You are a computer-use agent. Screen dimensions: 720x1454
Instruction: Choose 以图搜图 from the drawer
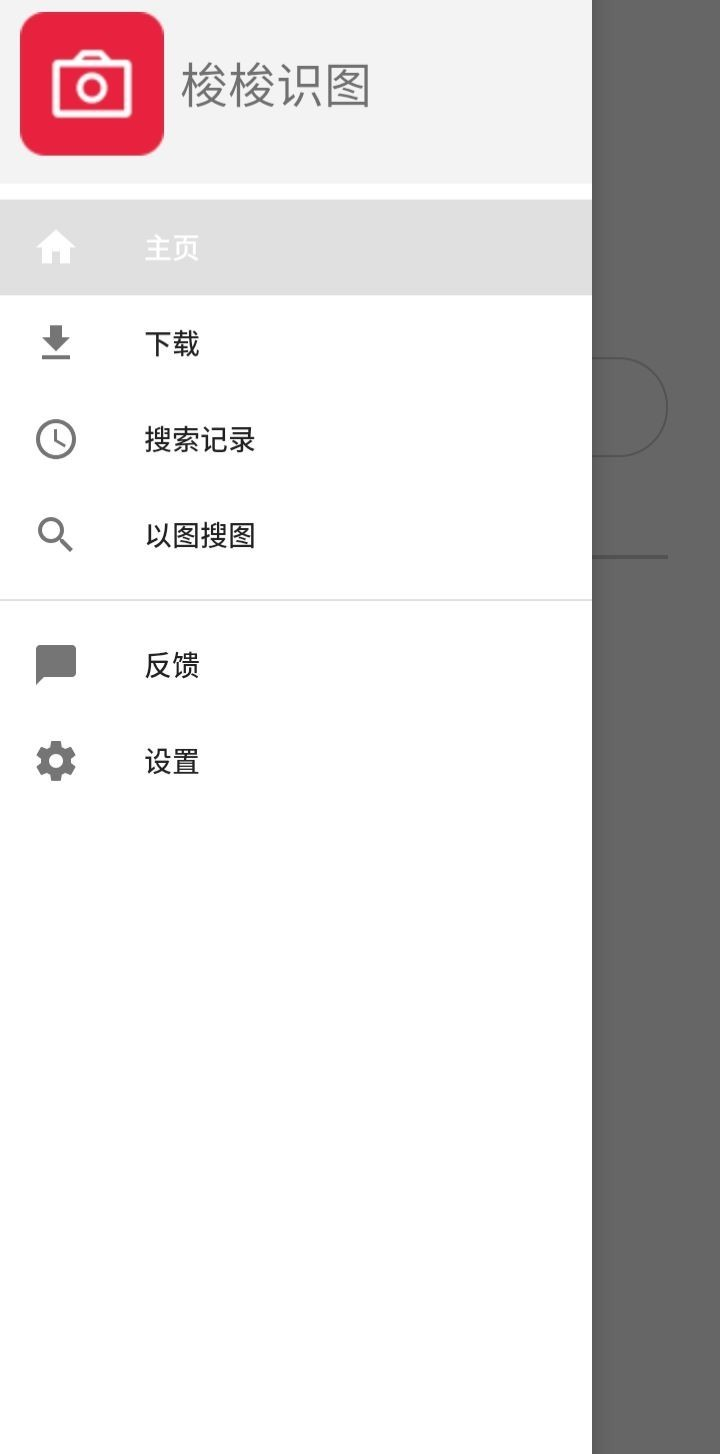[201, 535]
